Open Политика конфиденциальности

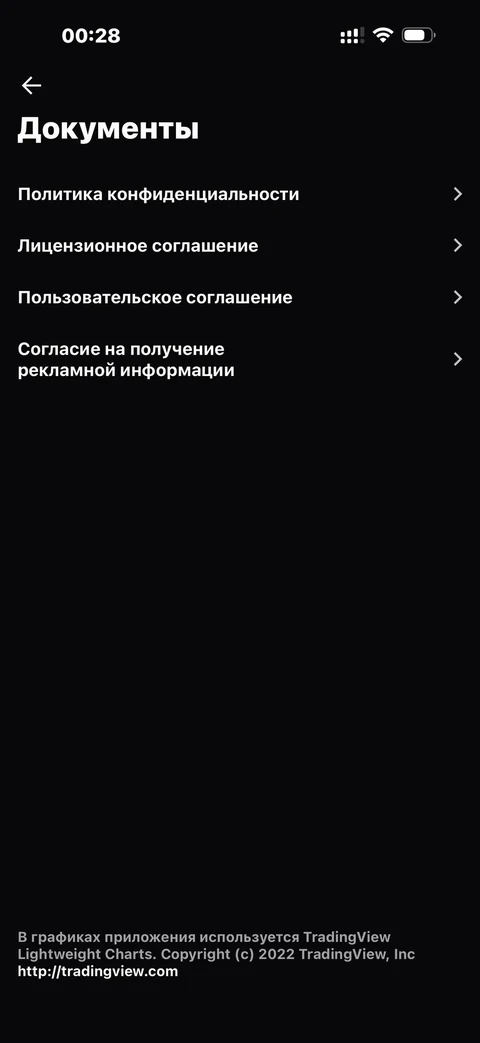tap(240, 194)
